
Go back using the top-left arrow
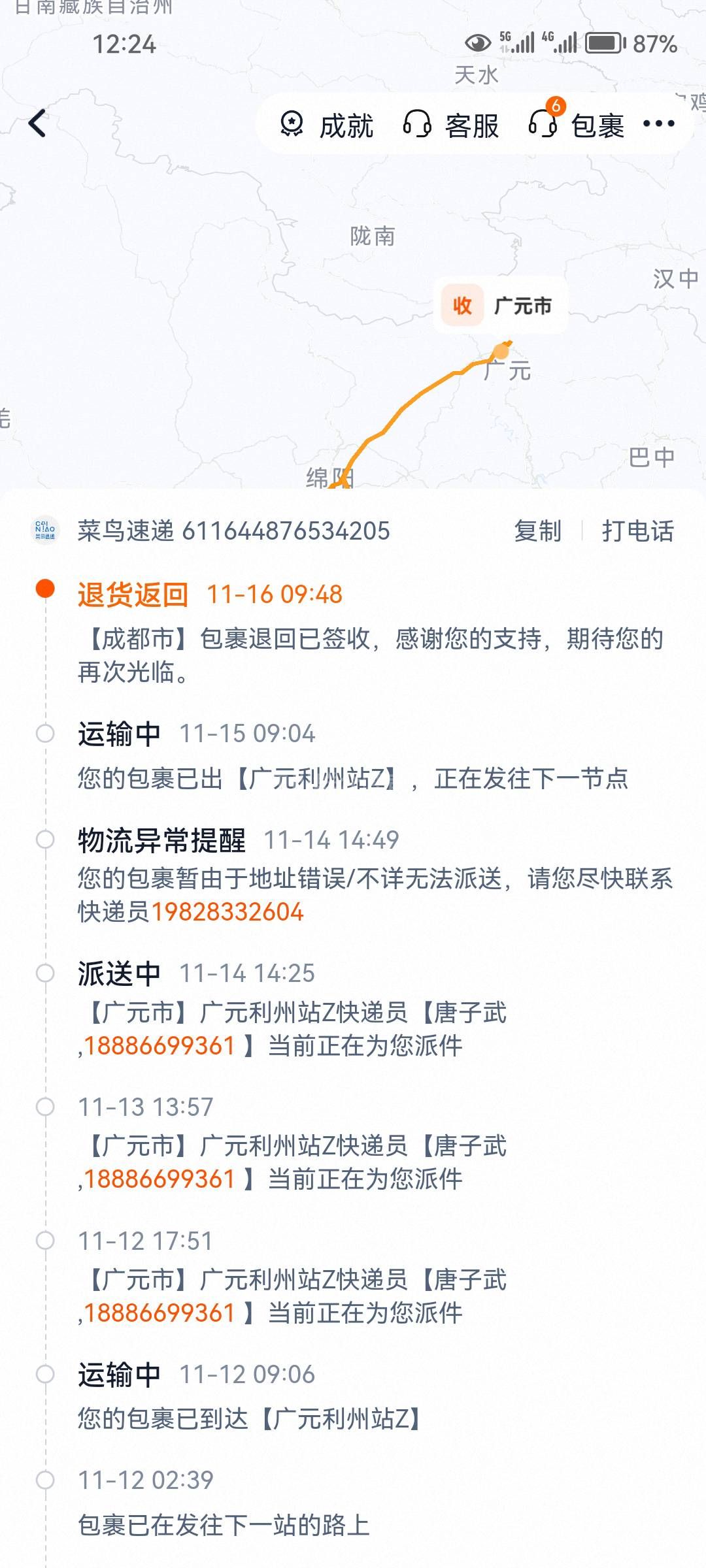(38, 123)
